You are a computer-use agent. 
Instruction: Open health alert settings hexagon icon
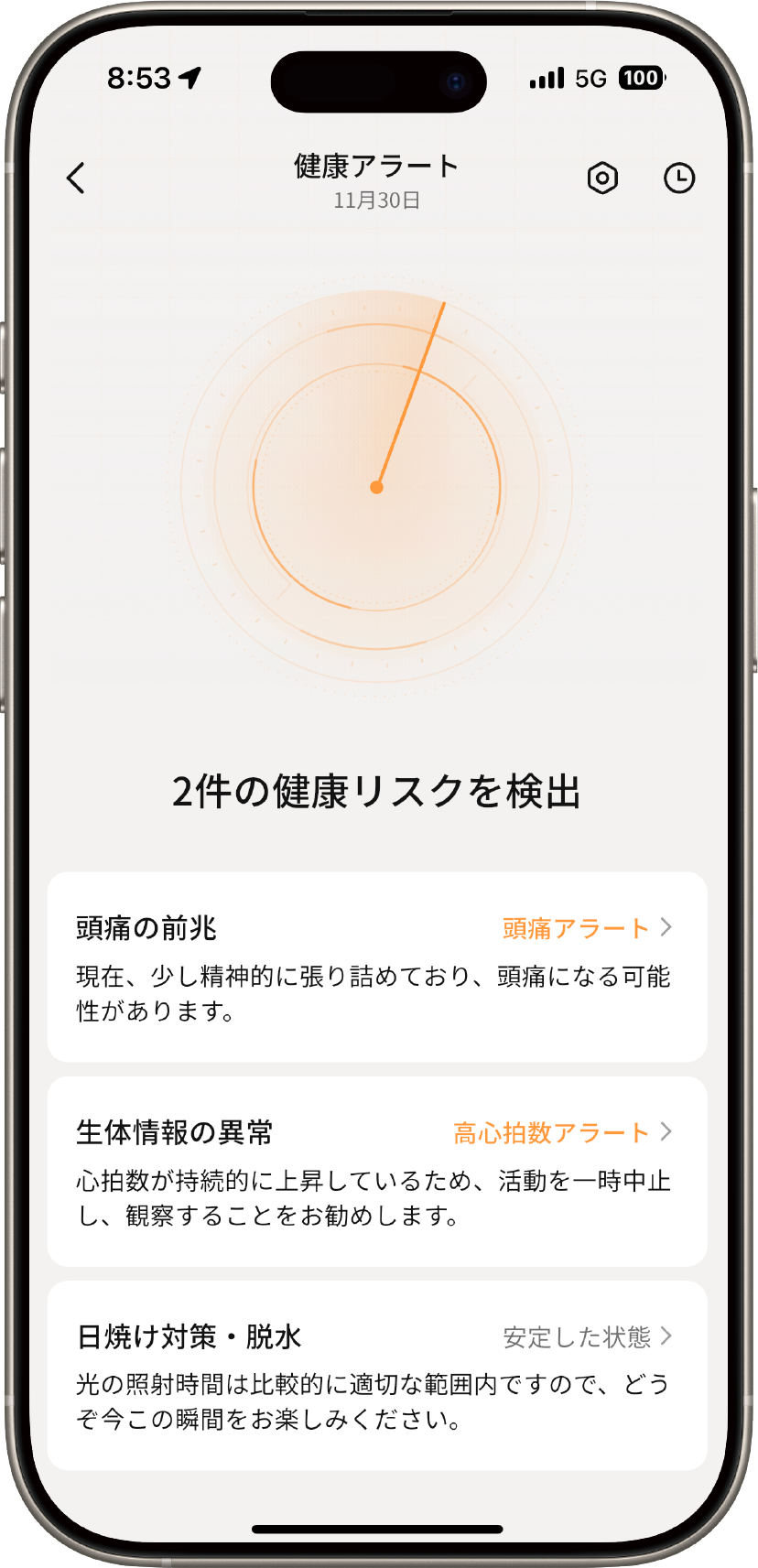pyautogui.click(x=602, y=178)
